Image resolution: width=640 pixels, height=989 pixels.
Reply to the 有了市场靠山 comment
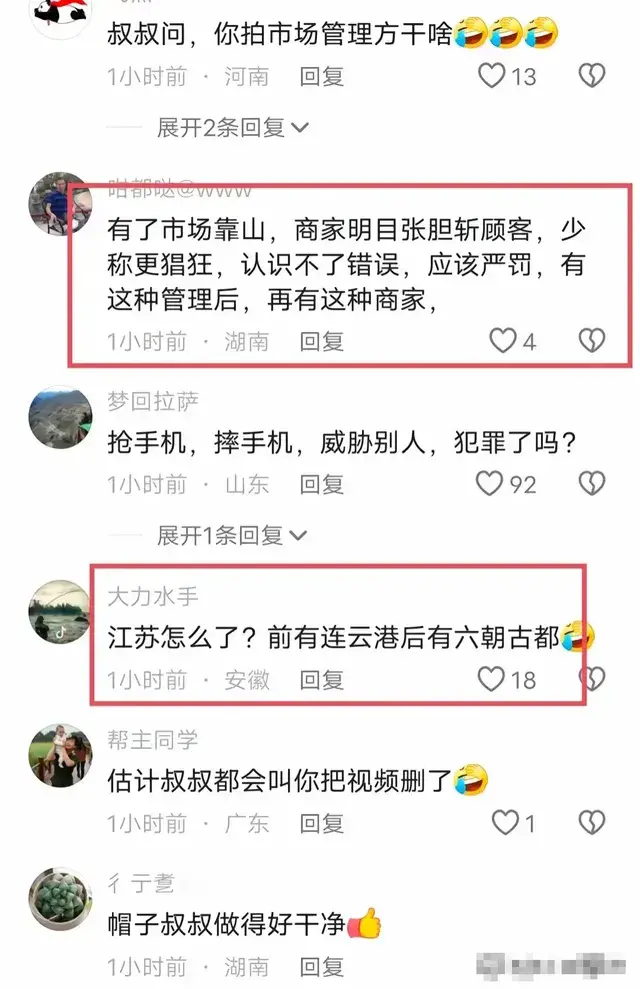(x=322, y=341)
